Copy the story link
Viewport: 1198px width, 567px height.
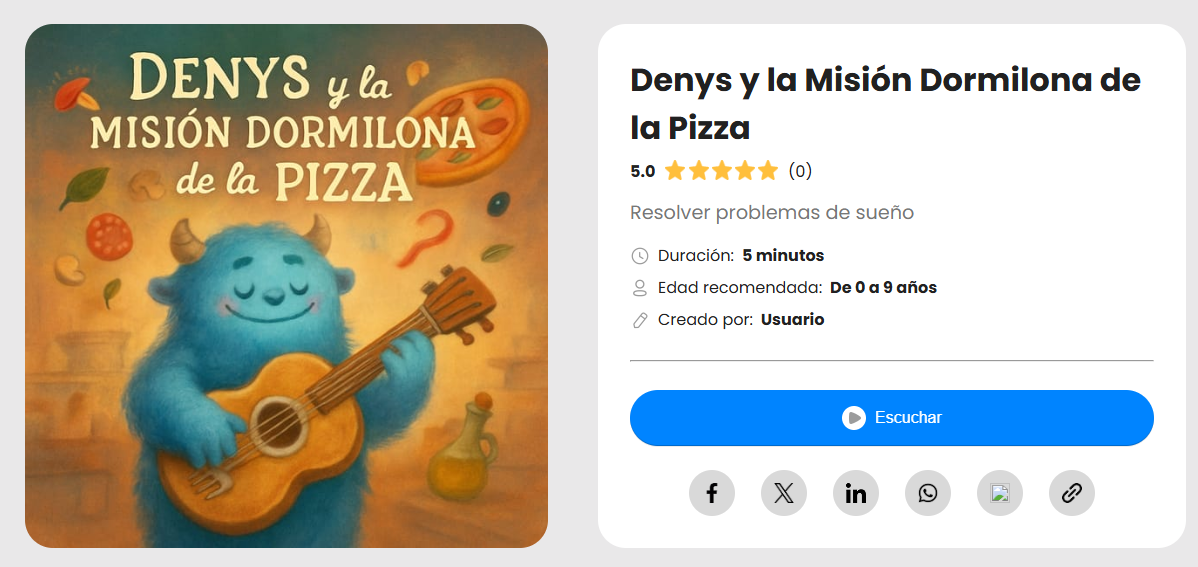point(1072,494)
